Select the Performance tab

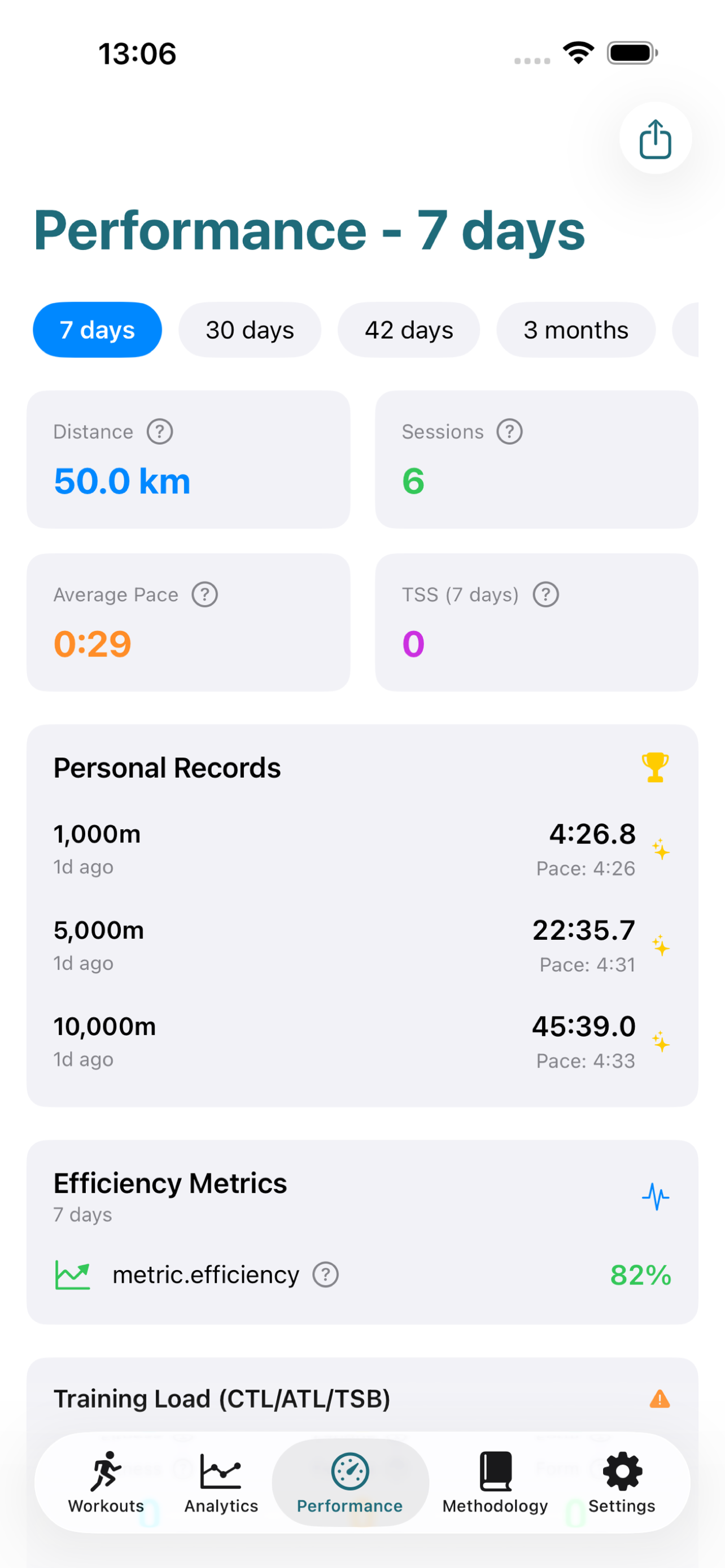click(x=350, y=1483)
